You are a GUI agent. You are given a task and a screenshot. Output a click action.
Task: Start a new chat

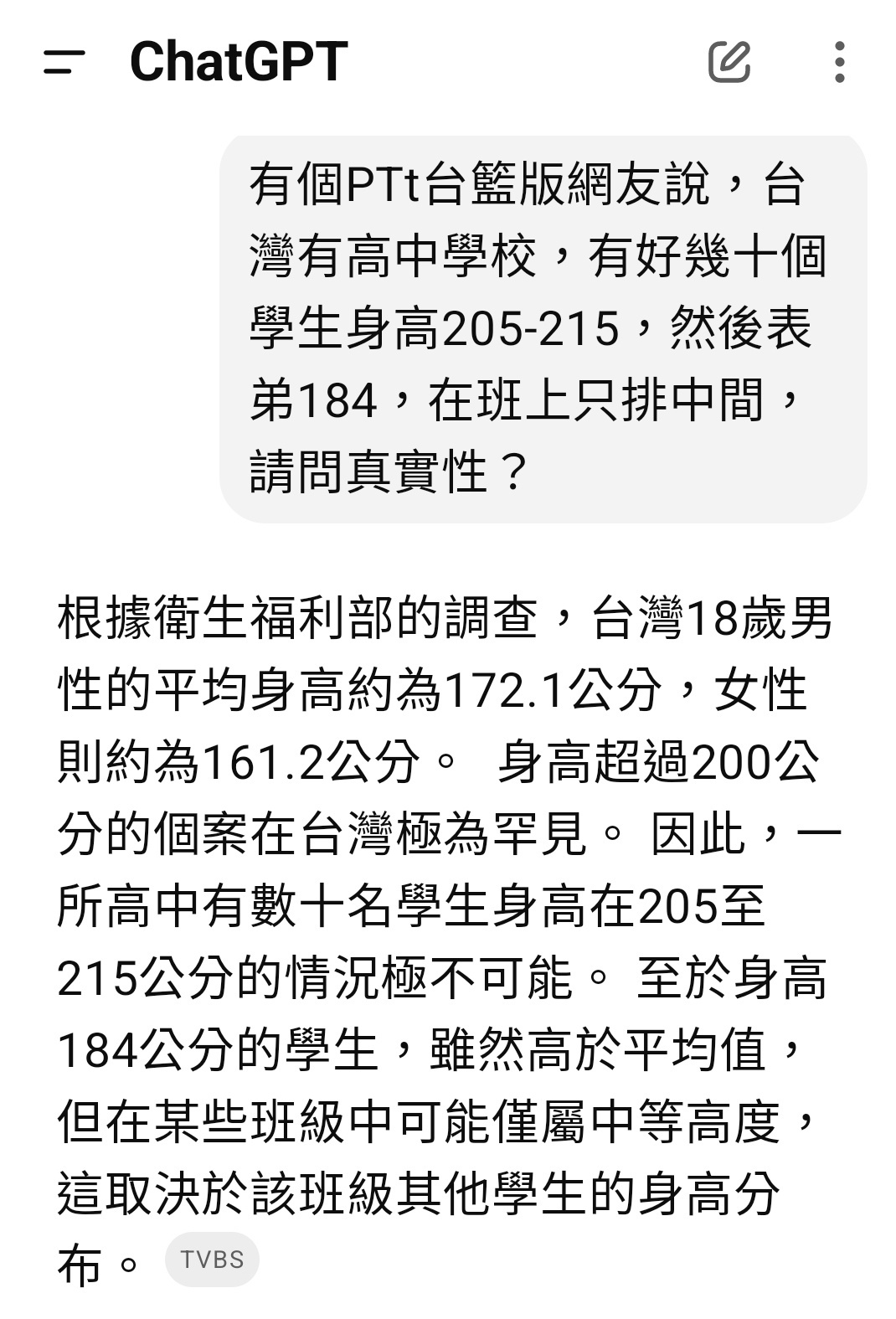pyautogui.click(x=729, y=61)
